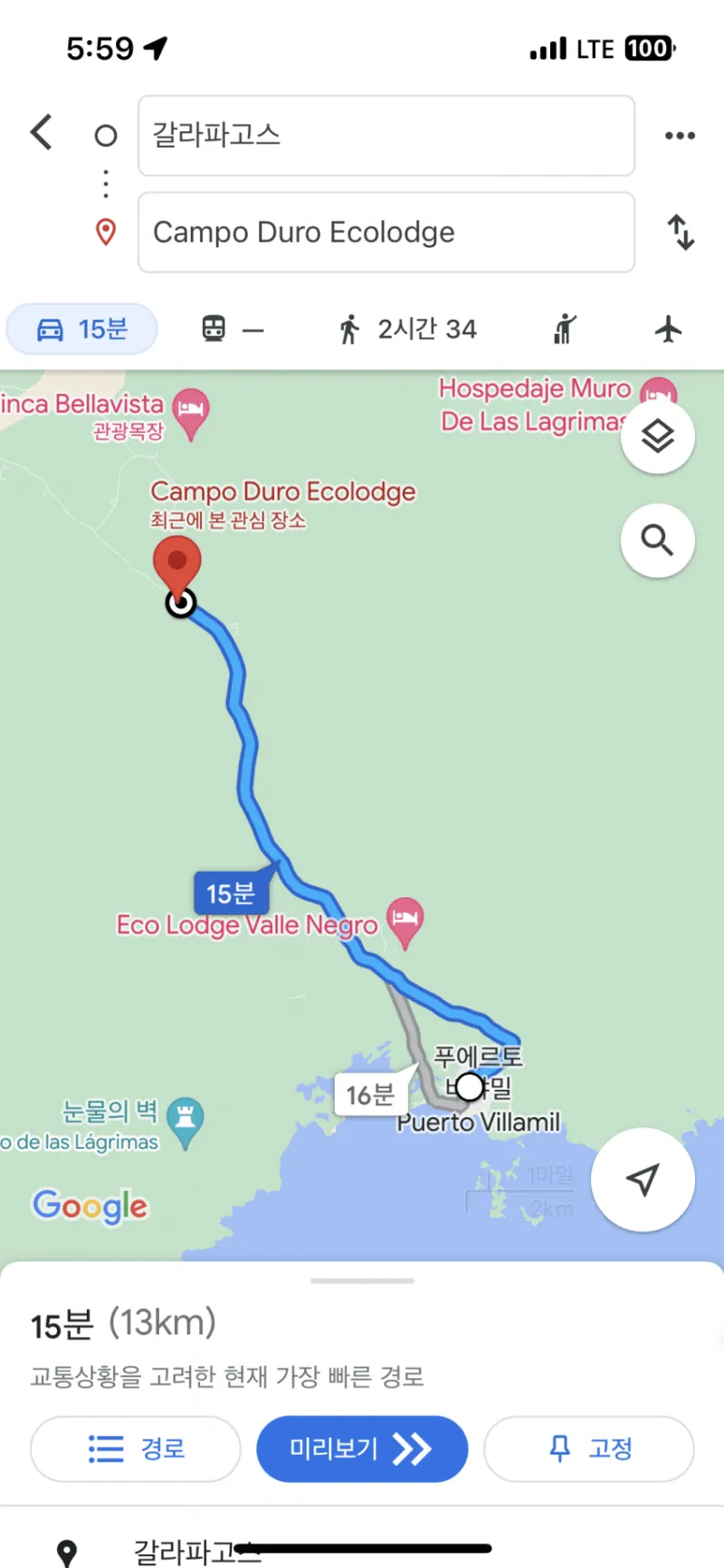Open the map layers button
This screenshot has width=724, height=1568.
(658, 436)
